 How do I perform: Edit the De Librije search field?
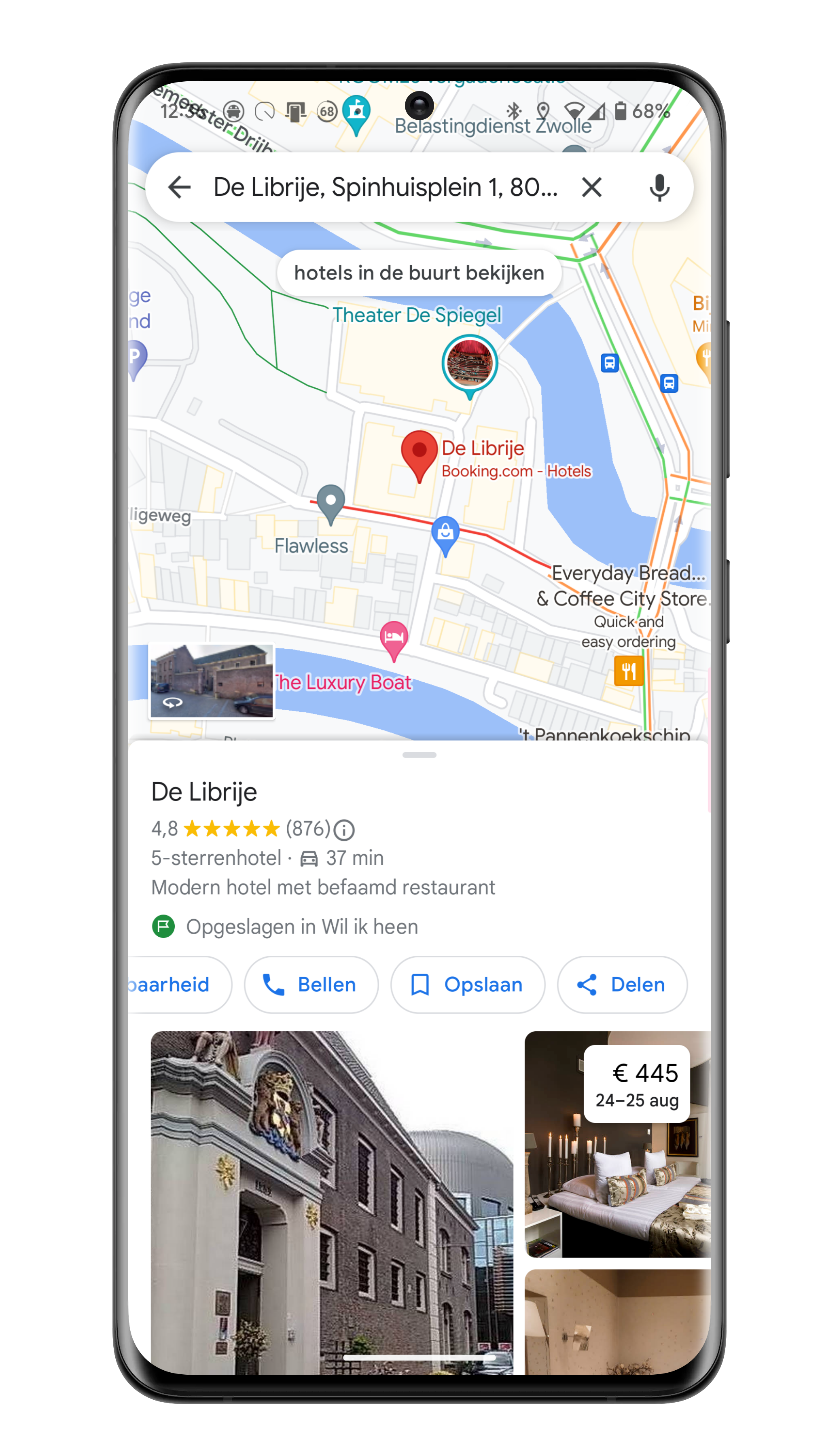pos(385,187)
